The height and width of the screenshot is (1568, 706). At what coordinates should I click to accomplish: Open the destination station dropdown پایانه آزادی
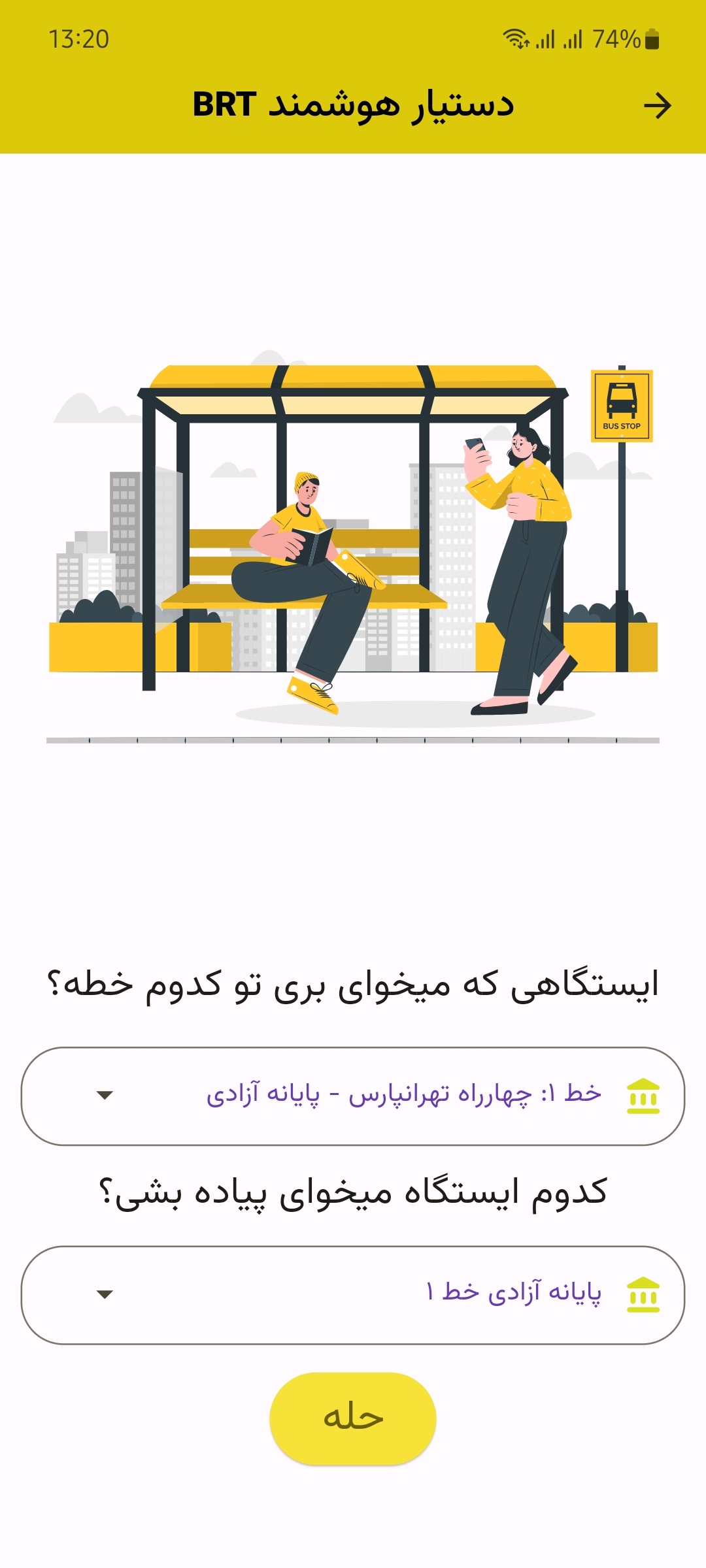[x=353, y=1294]
